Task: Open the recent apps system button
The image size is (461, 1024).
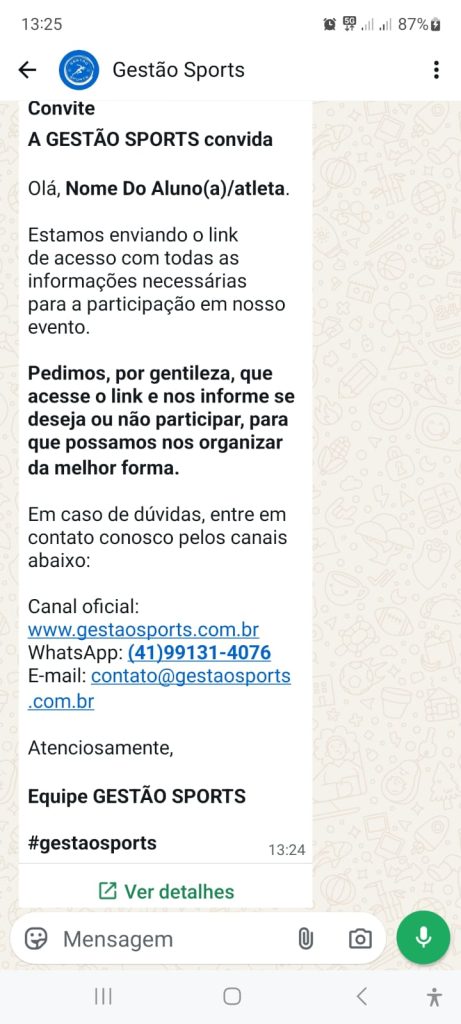Action: [x=103, y=996]
